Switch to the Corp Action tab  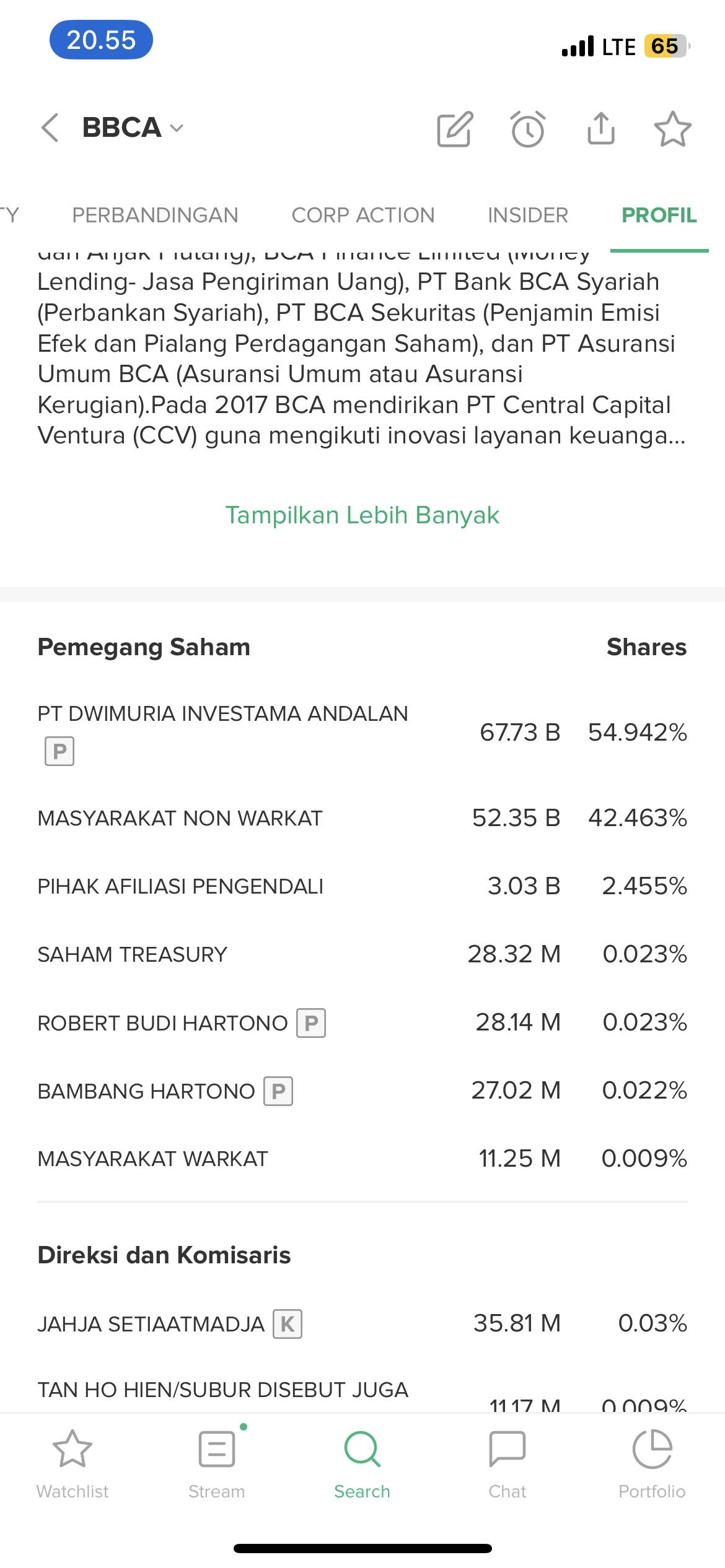(x=363, y=215)
